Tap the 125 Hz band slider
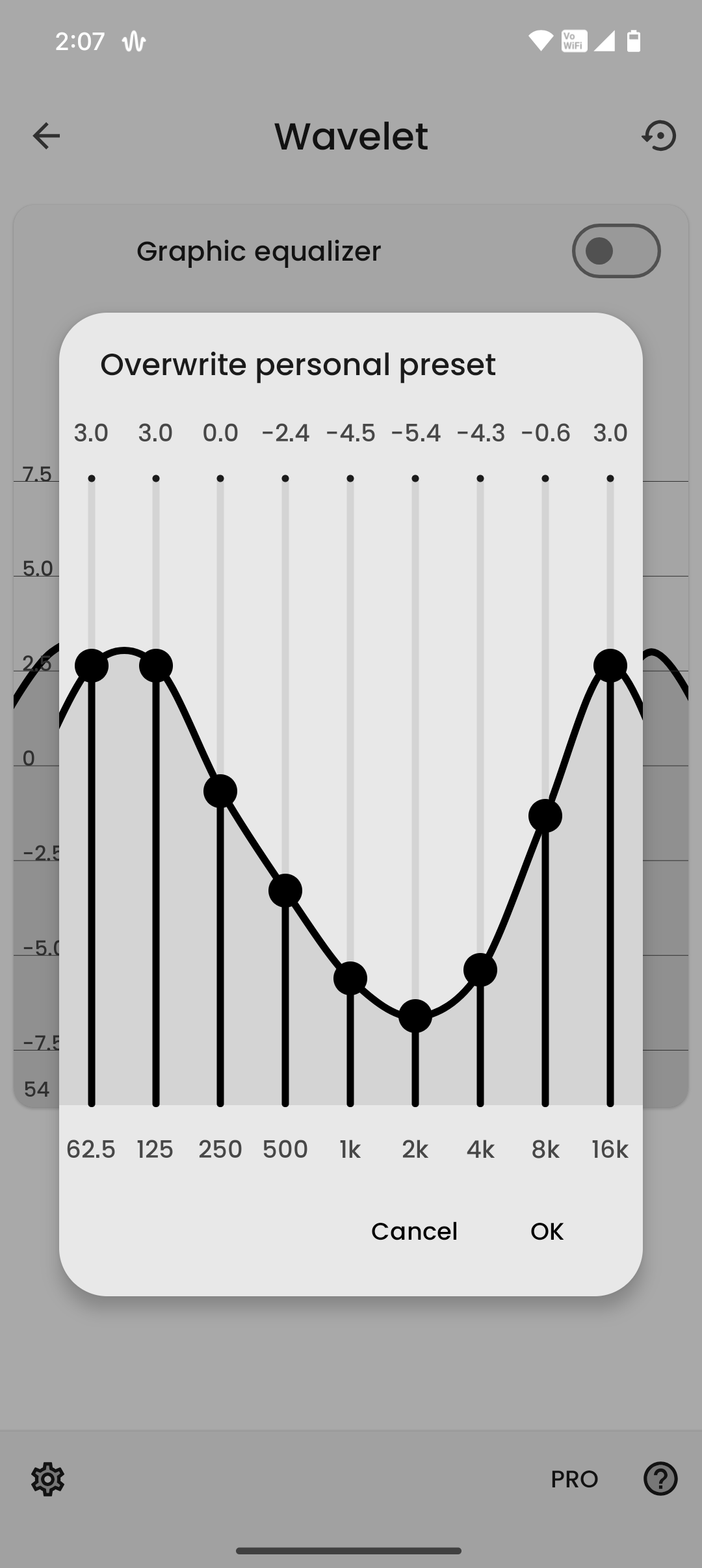Viewport: 702px width, 1568px height. [x=156, y=666]
